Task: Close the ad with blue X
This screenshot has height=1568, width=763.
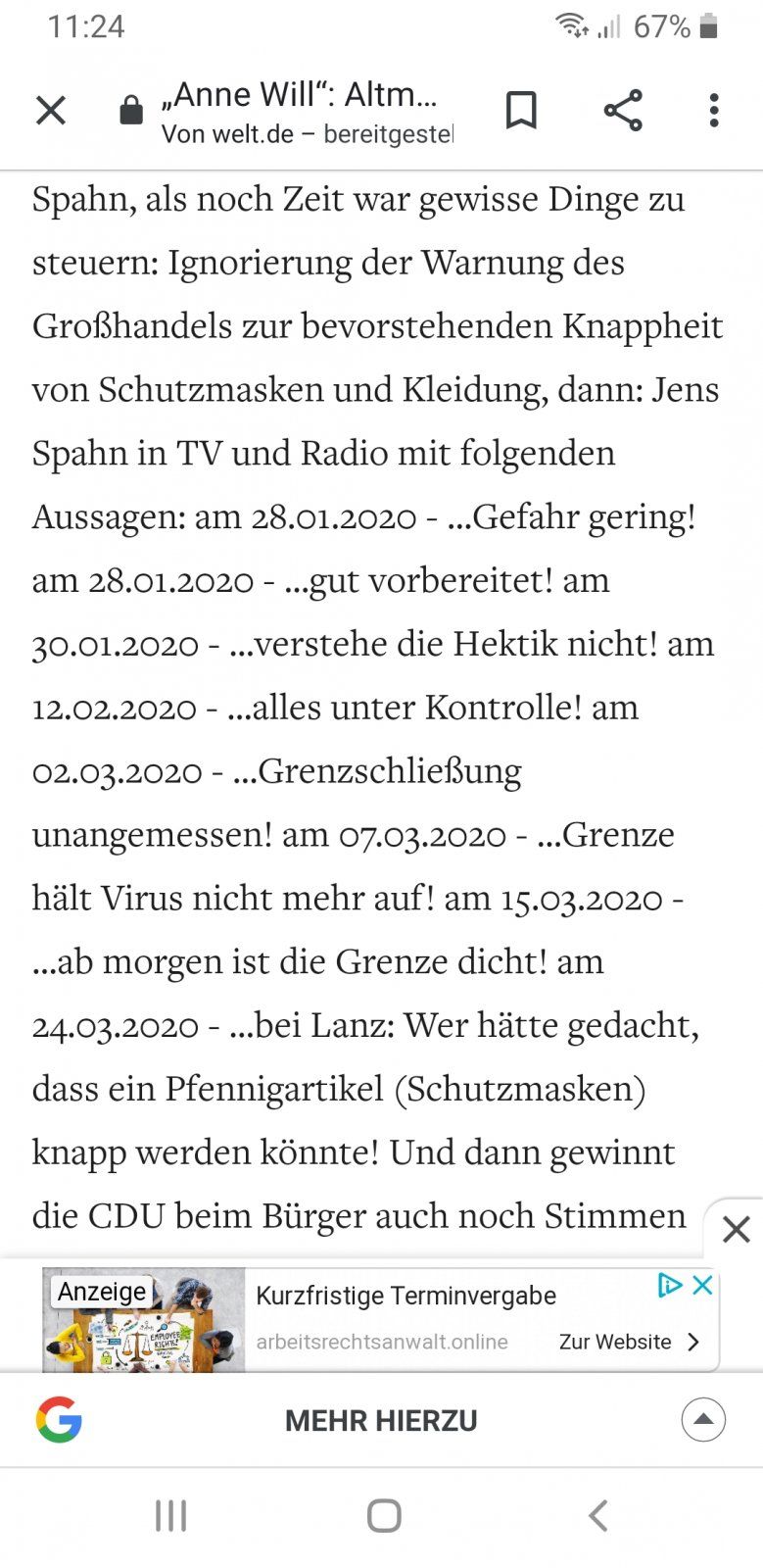Action: coord(702,1286)
